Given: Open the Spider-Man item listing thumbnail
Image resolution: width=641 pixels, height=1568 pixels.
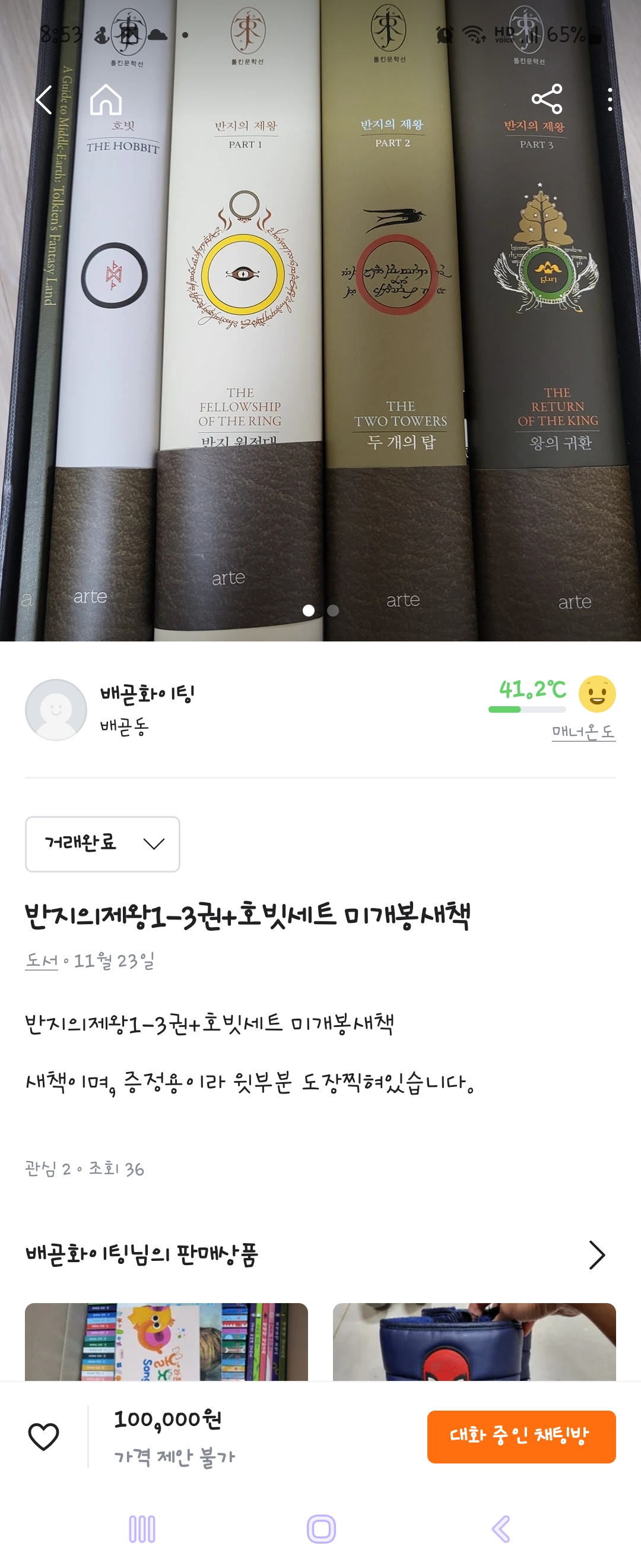Looking at the screenshot, I should click(474, 1341).
